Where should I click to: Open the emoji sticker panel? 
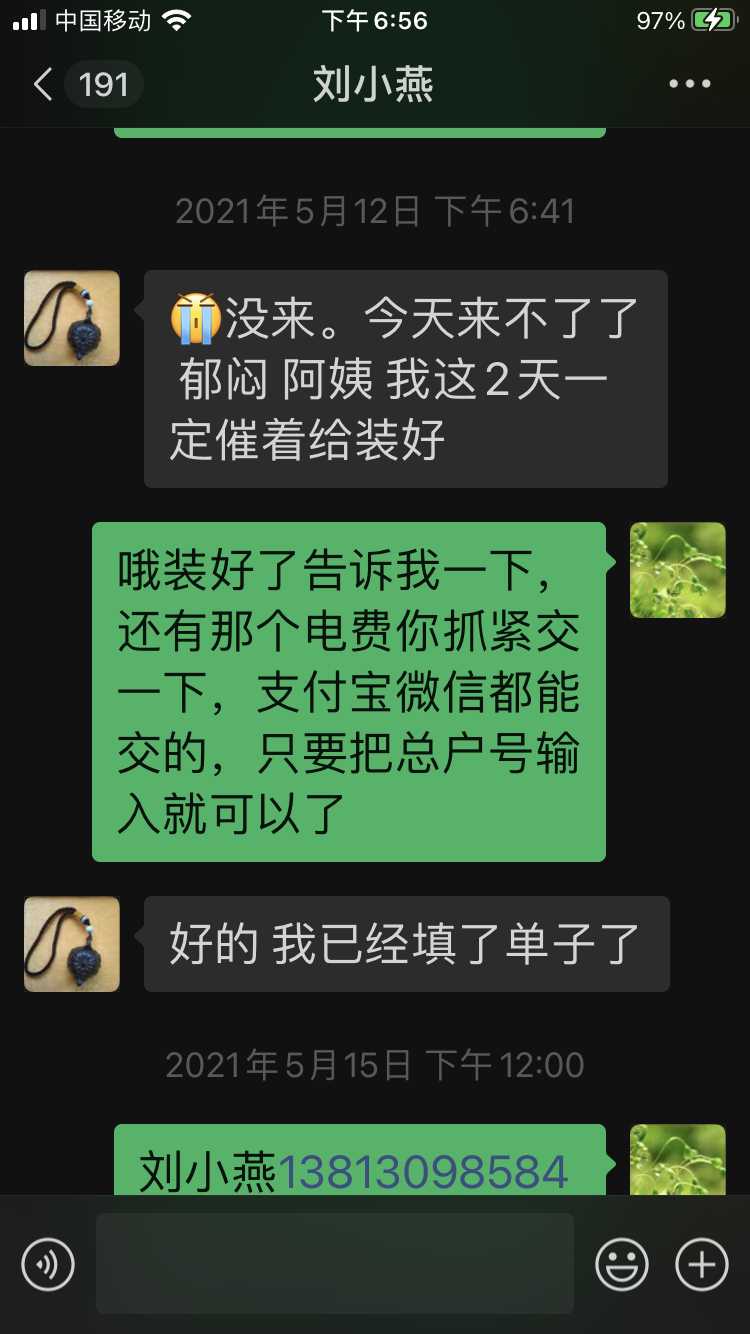pyautogui.click(x=622, y=1264)
